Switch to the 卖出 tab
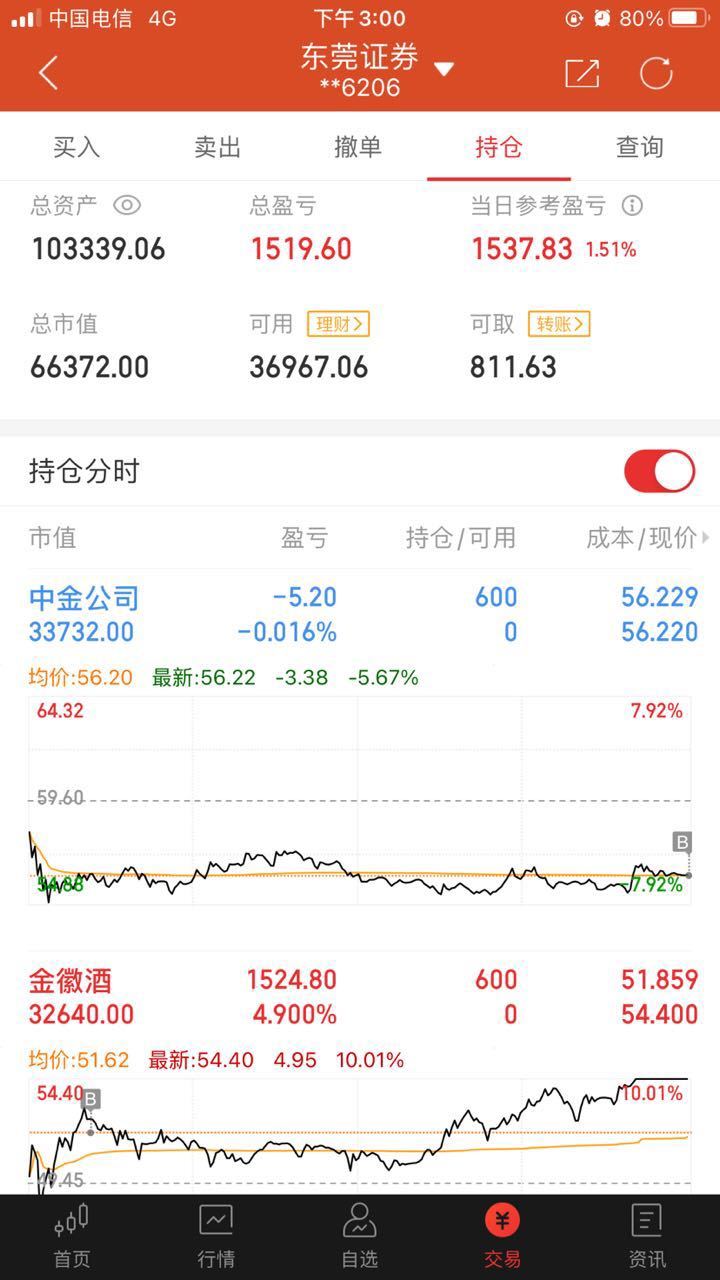The width and height of the screenshot is (720, 1280). 217,147
